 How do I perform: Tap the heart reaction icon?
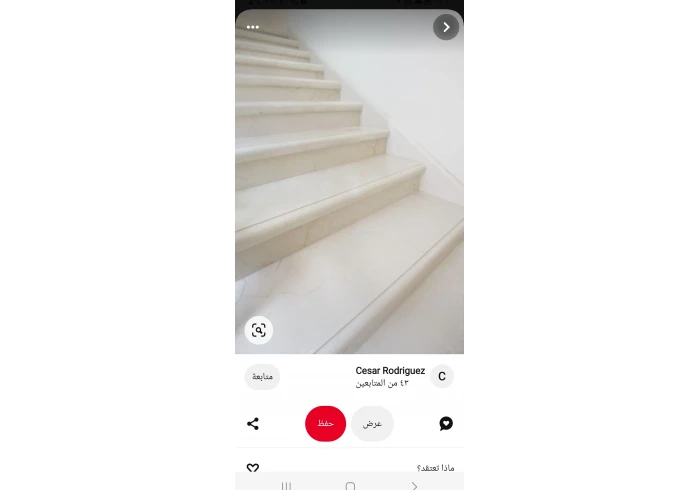(253, 468)
